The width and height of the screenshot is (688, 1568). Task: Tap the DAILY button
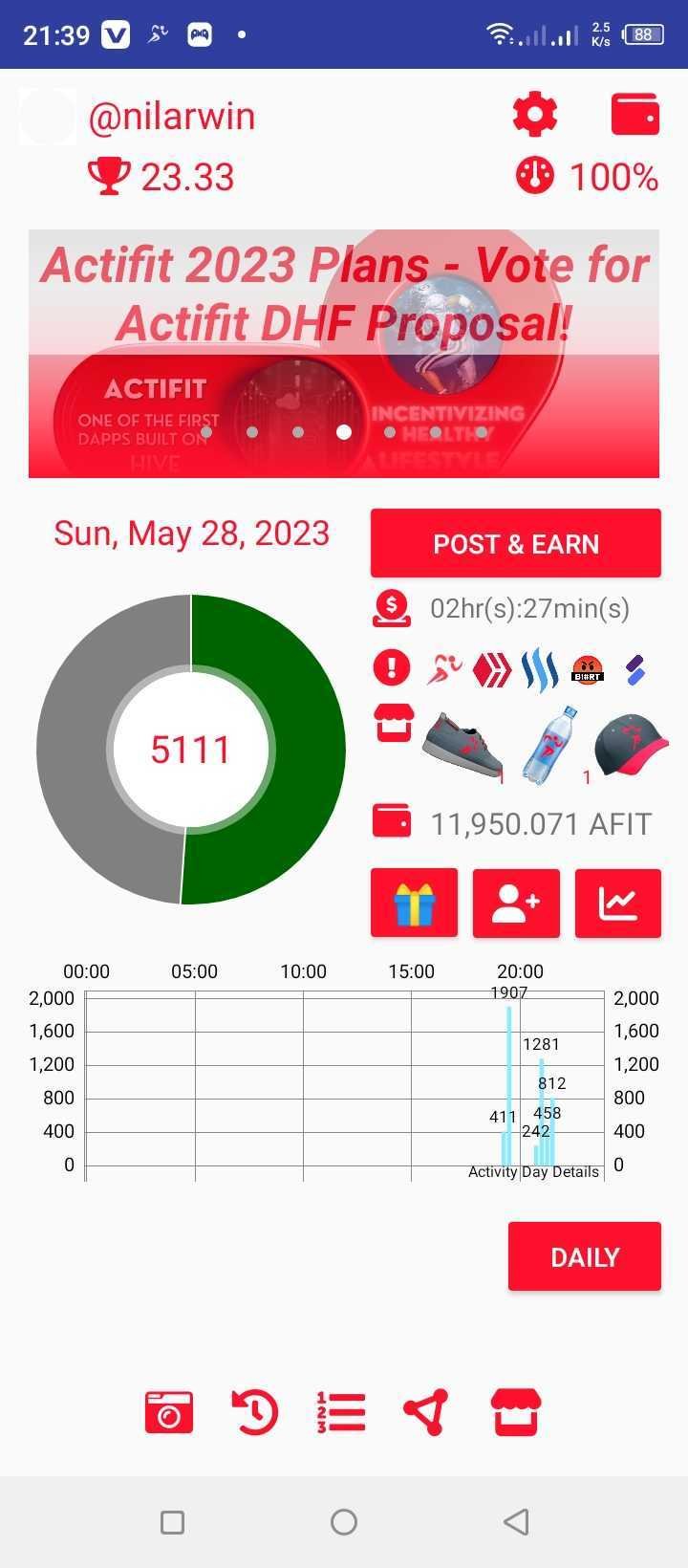(585, 1256)
